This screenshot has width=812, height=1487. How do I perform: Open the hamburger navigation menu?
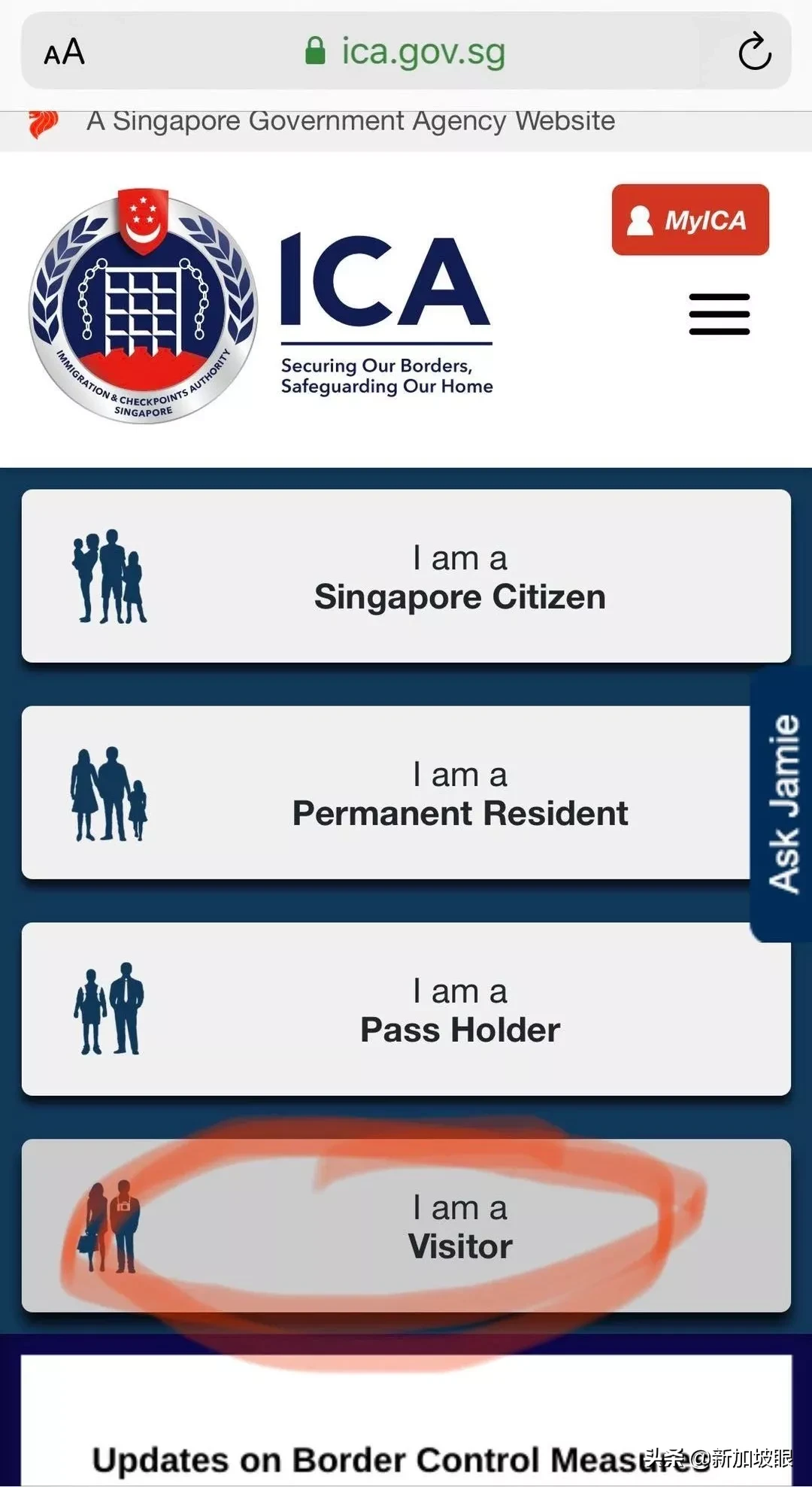719,314
